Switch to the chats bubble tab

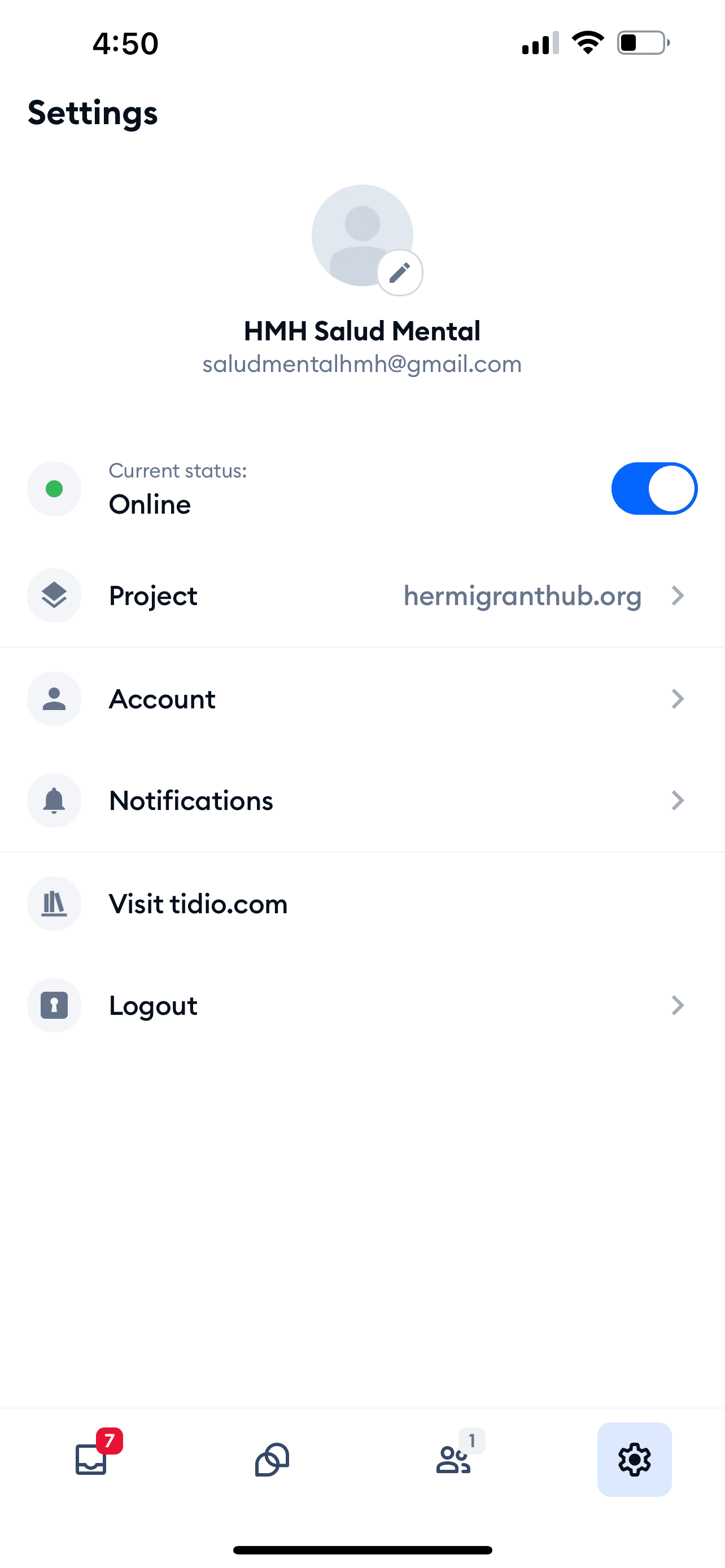tap(272, 1459)
